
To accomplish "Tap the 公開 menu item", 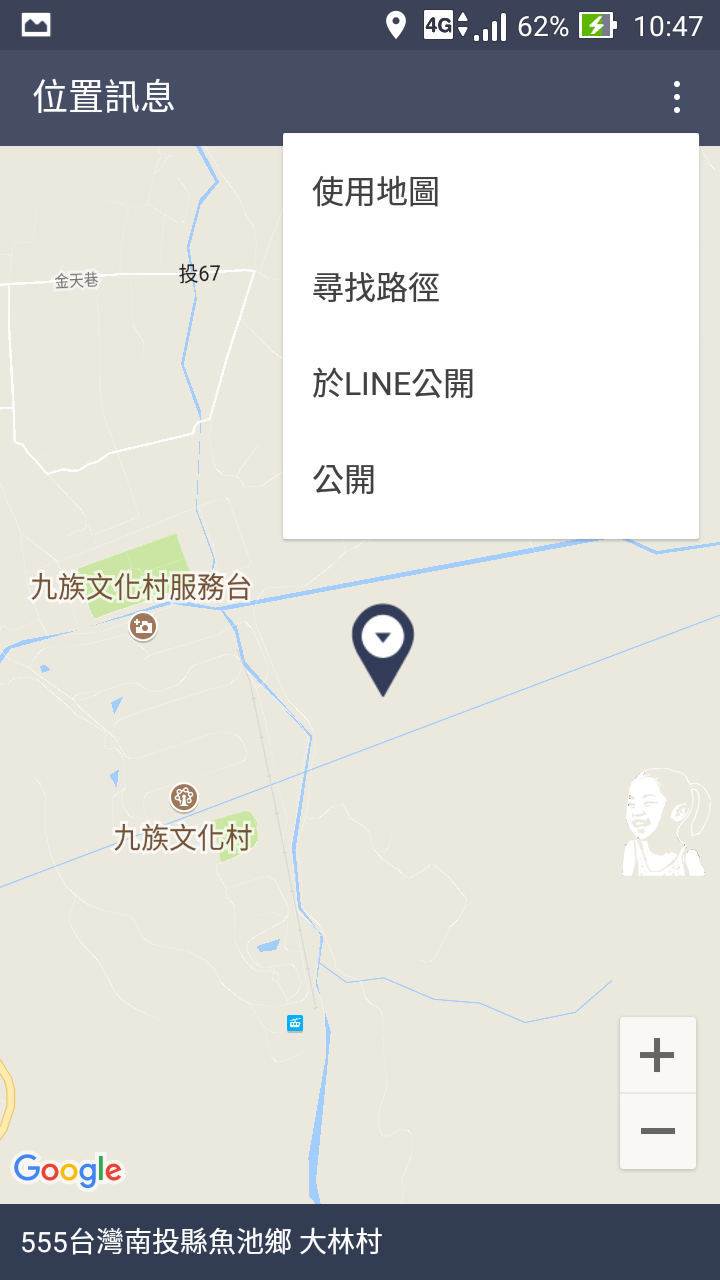I will pyautogui.click(x=344, y=480).
